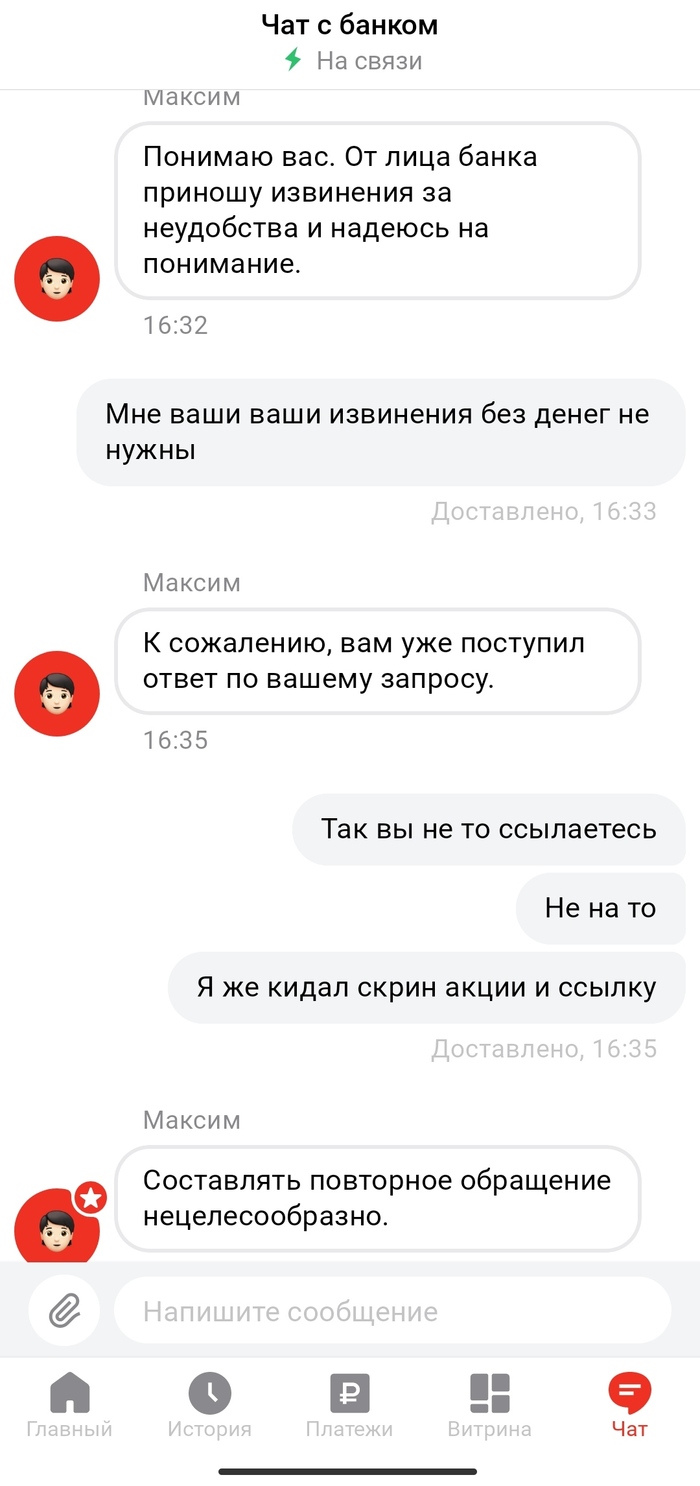Go to the Платежи tab
The height and width of the screenshot is (1486, 700).
350,1405
